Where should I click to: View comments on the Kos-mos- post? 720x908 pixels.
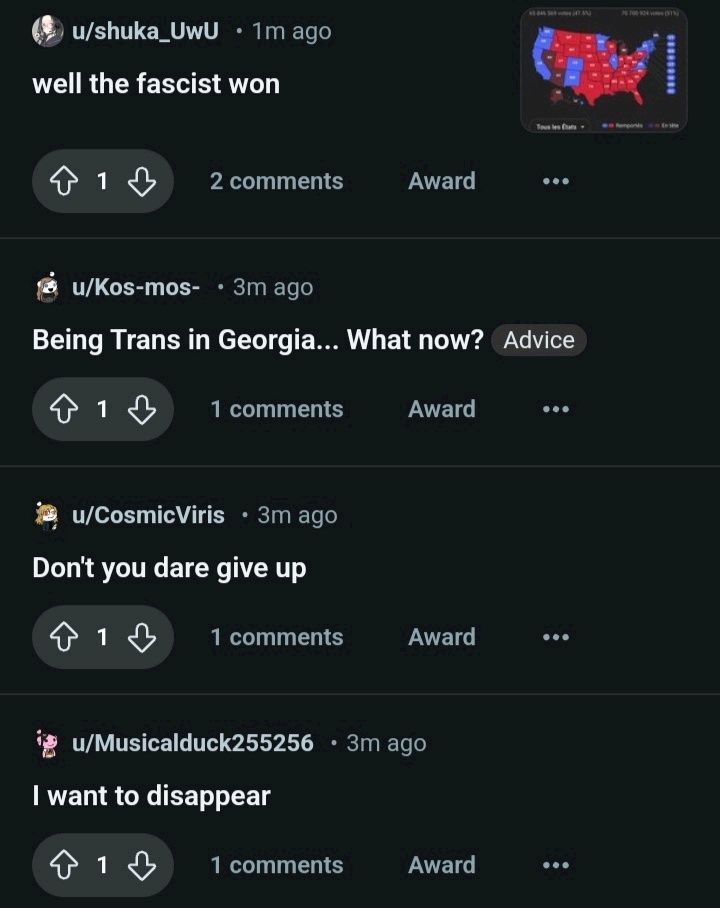276,409
